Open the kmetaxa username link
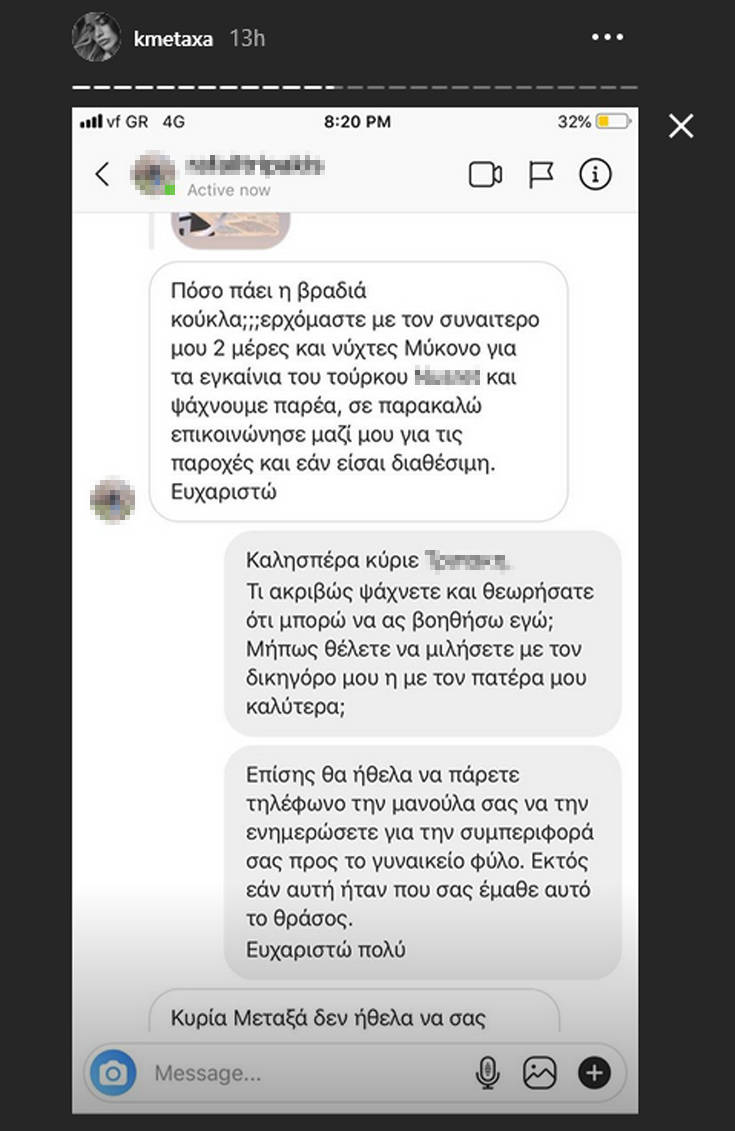This screenshot has height=1131, width=735. coord(172,39)
